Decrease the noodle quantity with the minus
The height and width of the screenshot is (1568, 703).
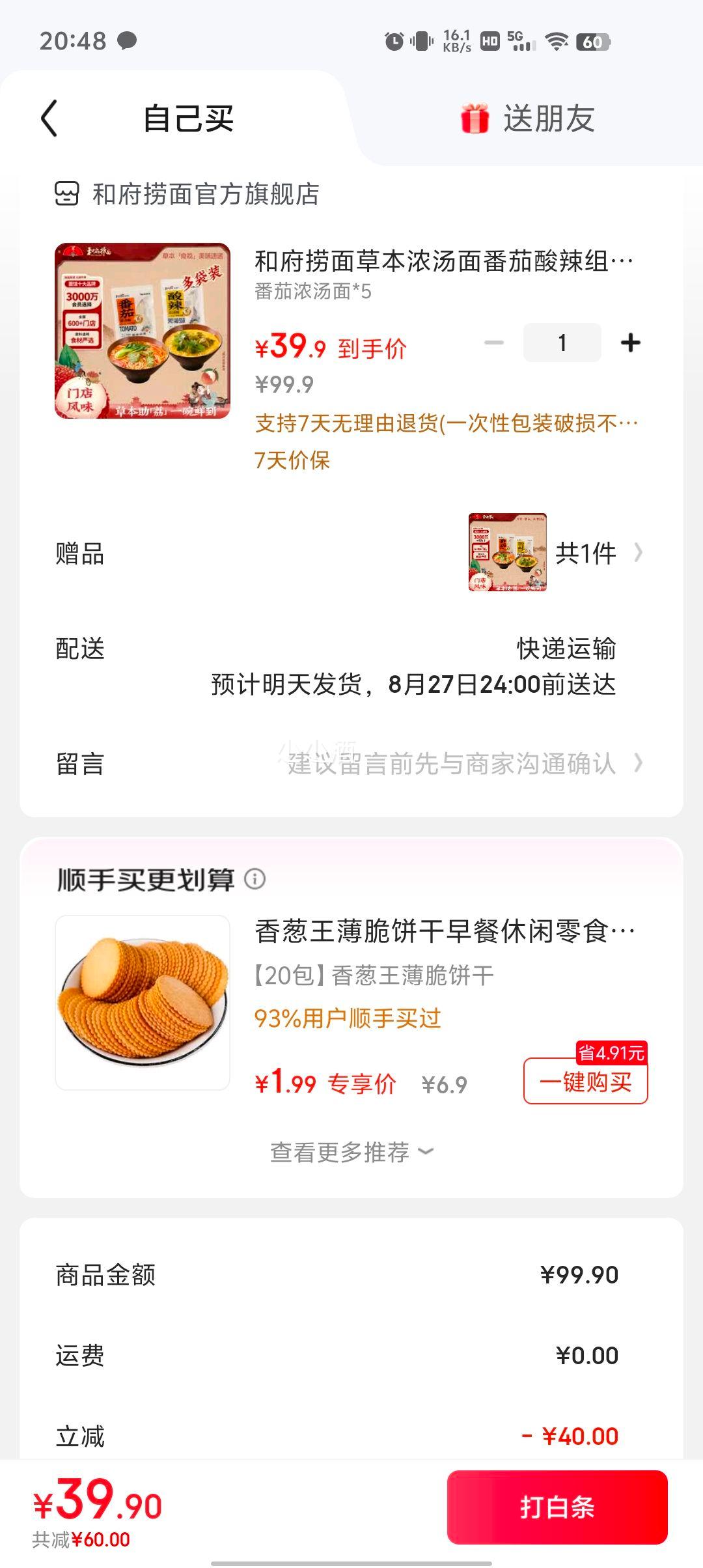[494, 343]
